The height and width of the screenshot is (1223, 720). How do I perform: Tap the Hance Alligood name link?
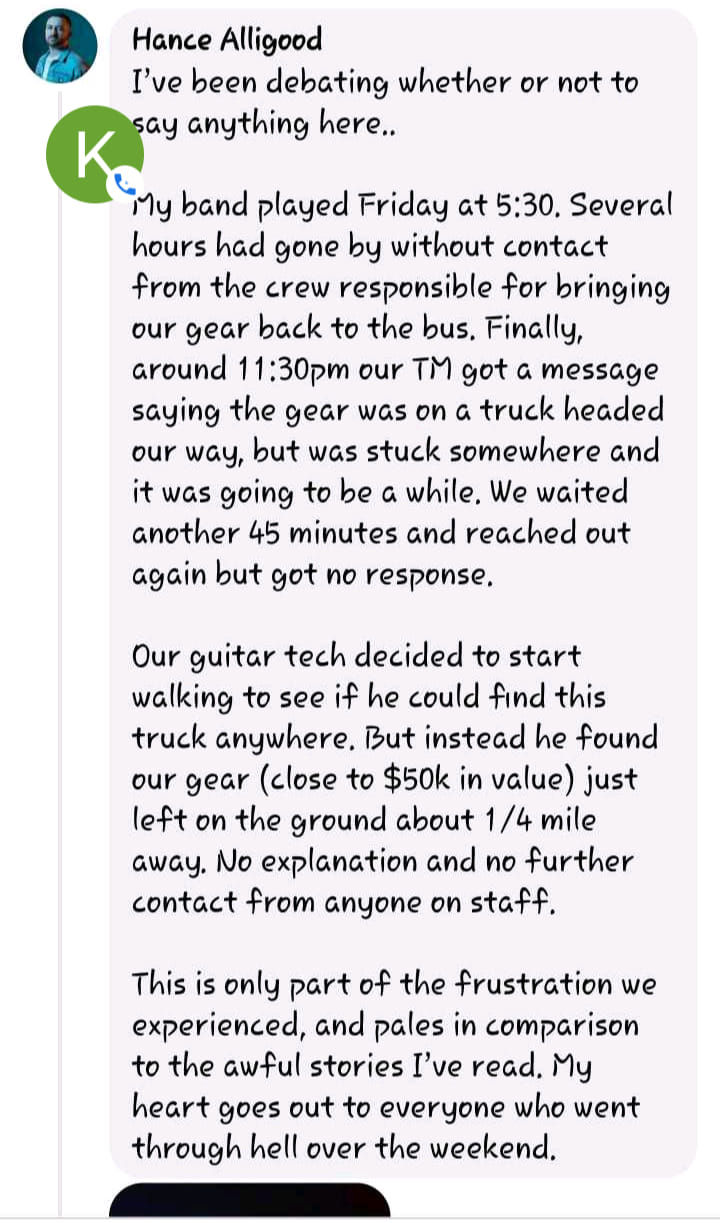pos(227,40)
